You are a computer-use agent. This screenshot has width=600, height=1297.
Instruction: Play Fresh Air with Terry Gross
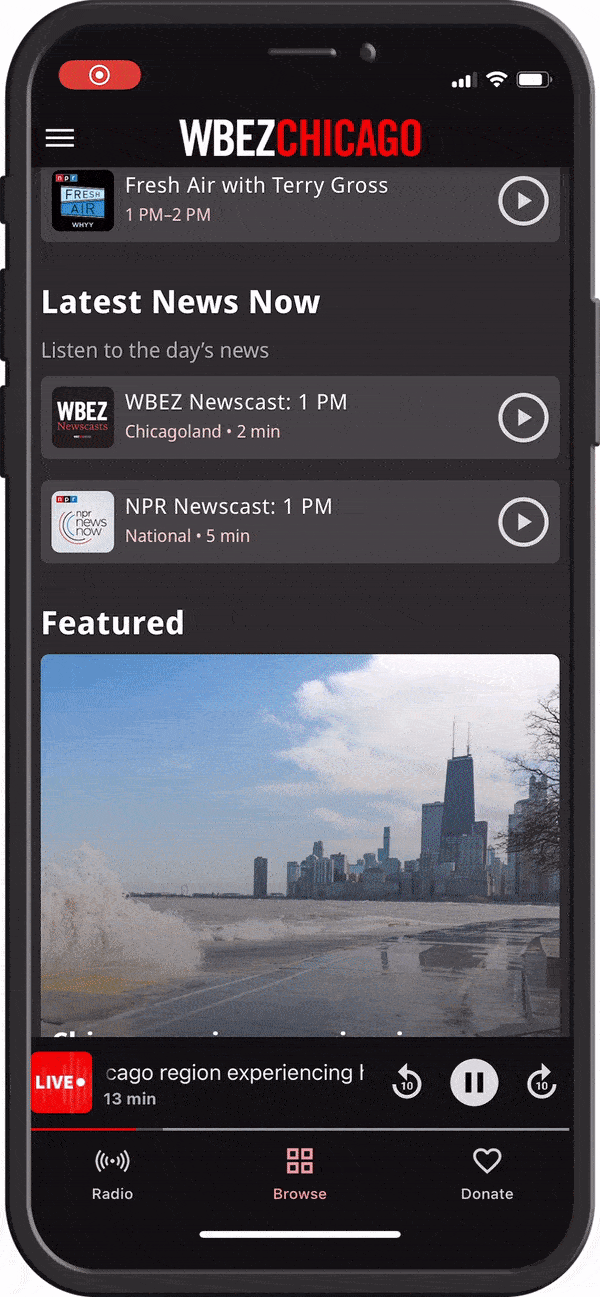coord(523,202)
